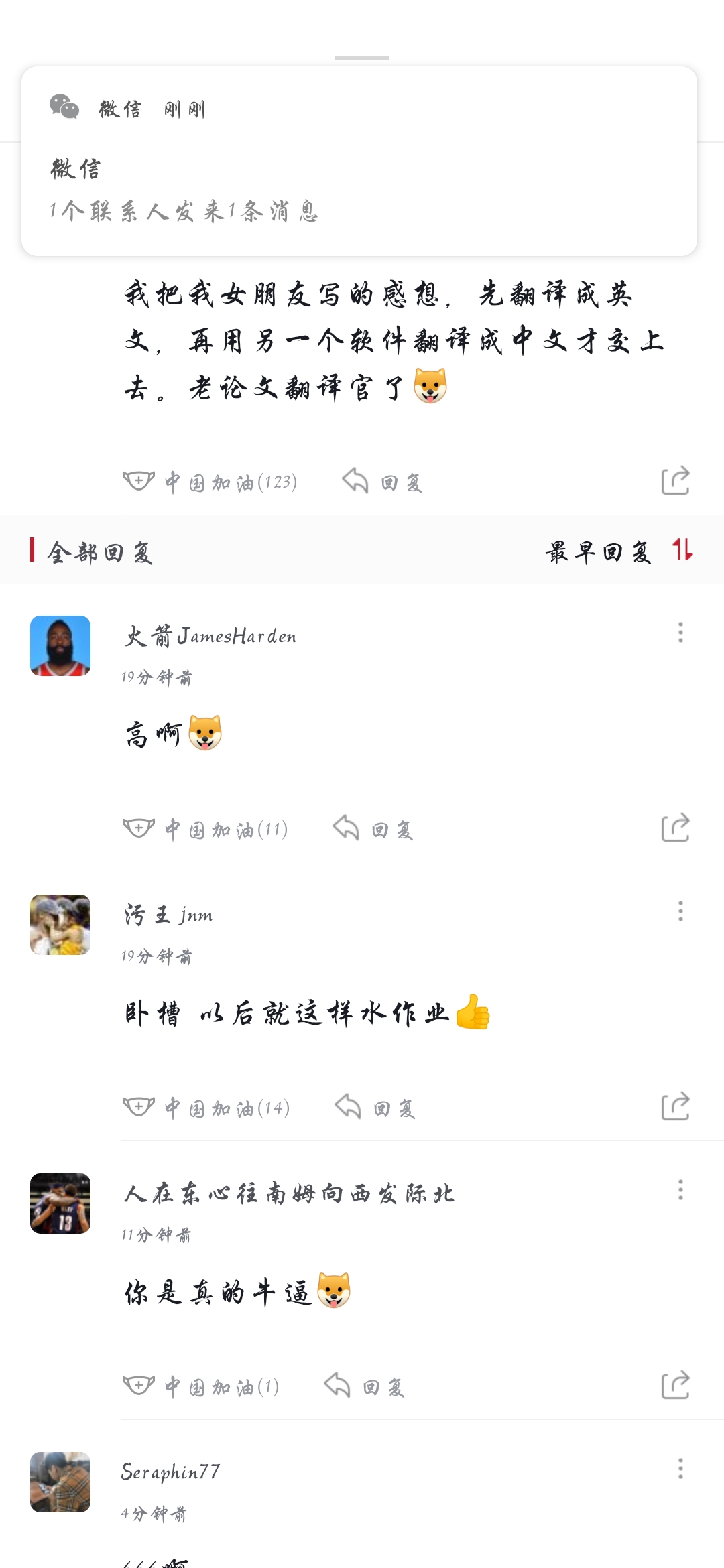View 污王jnm's profile picture
The height and width of the screenshot is (1568, 724).
pyautogui.click(x=60, y=925)
